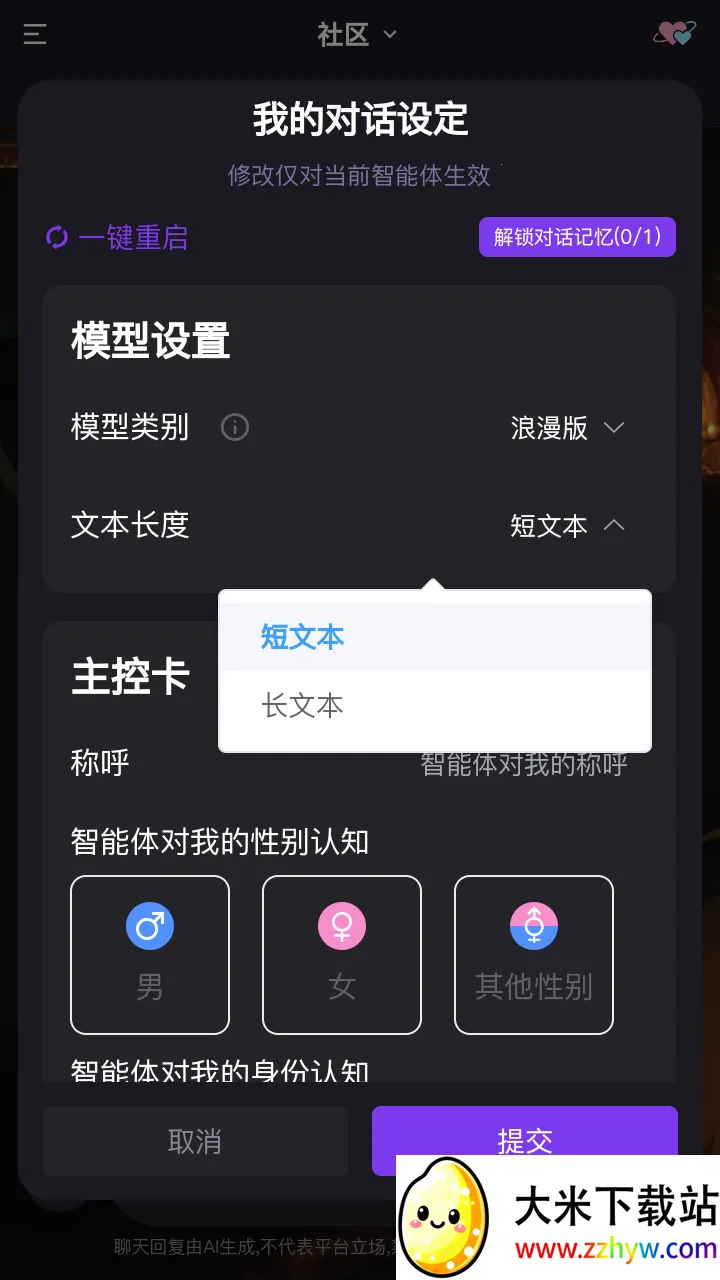Click the 取消 cancel button
The width and height of the screenshot is (720, 1280).
(x=194, y=1140)
